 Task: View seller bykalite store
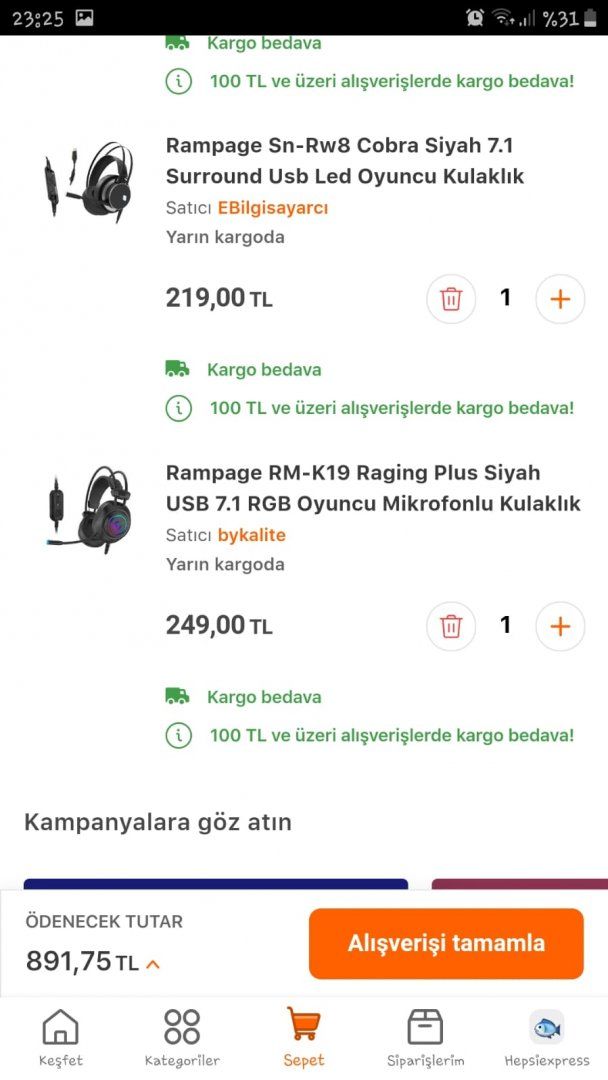tap(252, 535)
